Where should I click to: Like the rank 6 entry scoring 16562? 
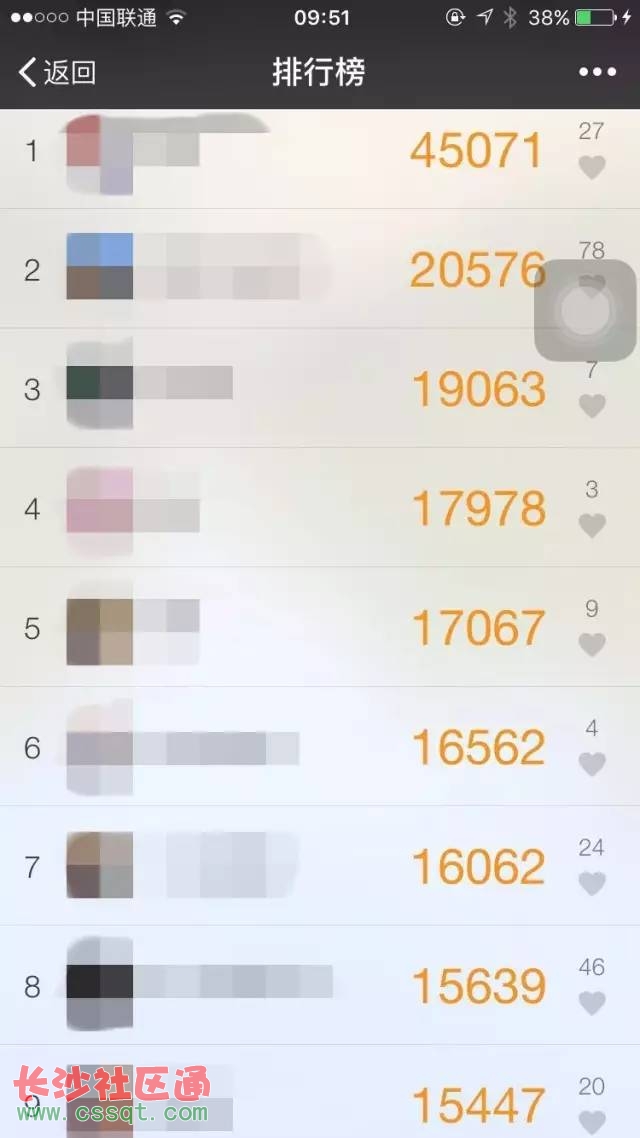592,764
